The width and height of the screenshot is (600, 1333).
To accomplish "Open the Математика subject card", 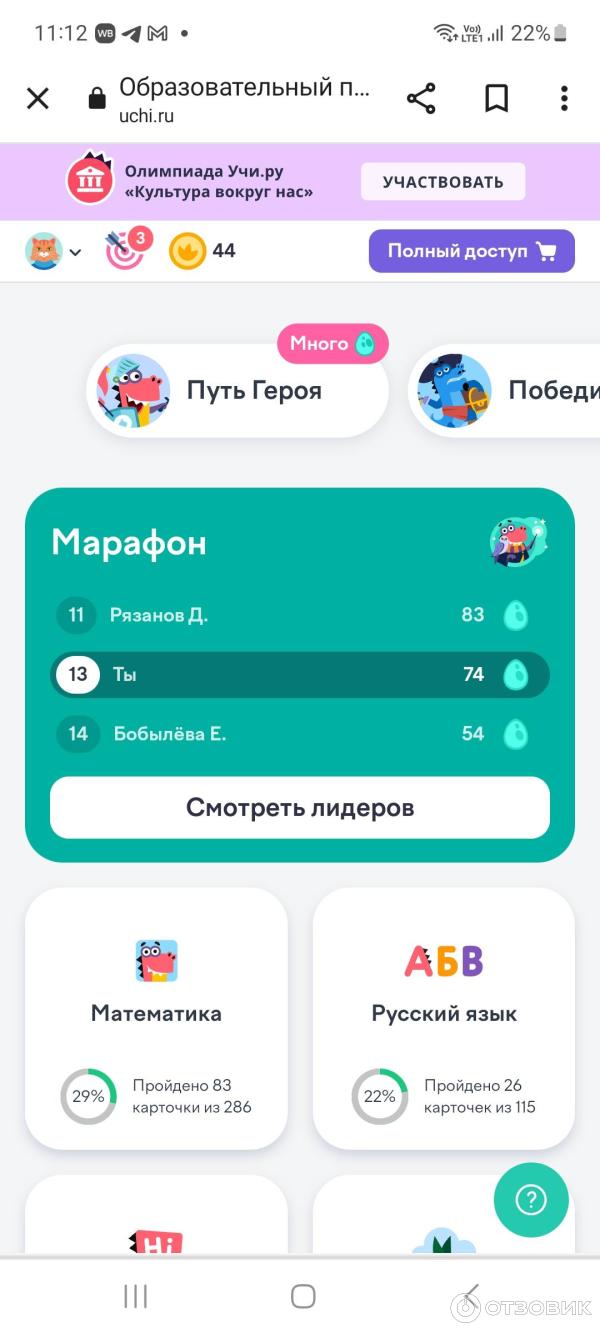I will click(156, 1018).
